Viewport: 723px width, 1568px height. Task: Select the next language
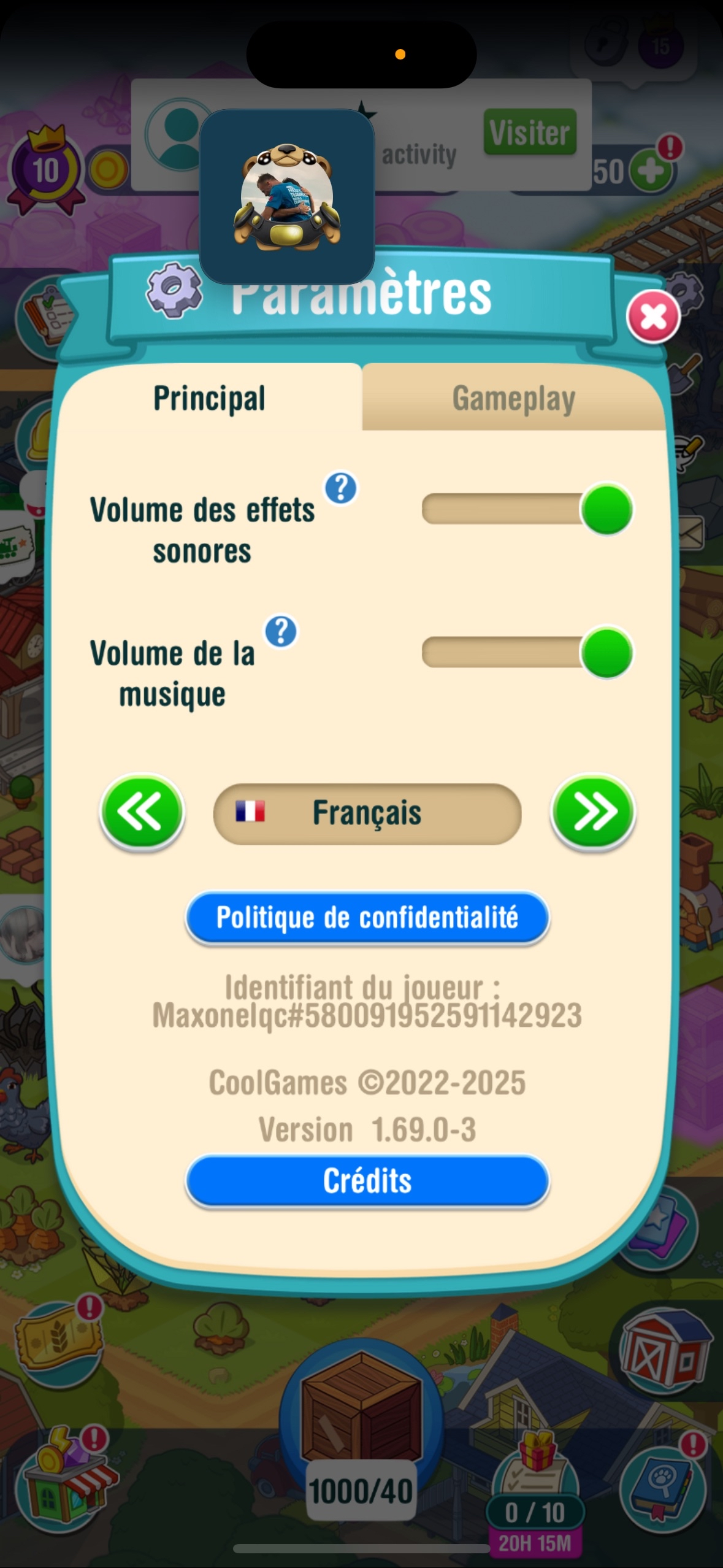[x=593, y=812]
